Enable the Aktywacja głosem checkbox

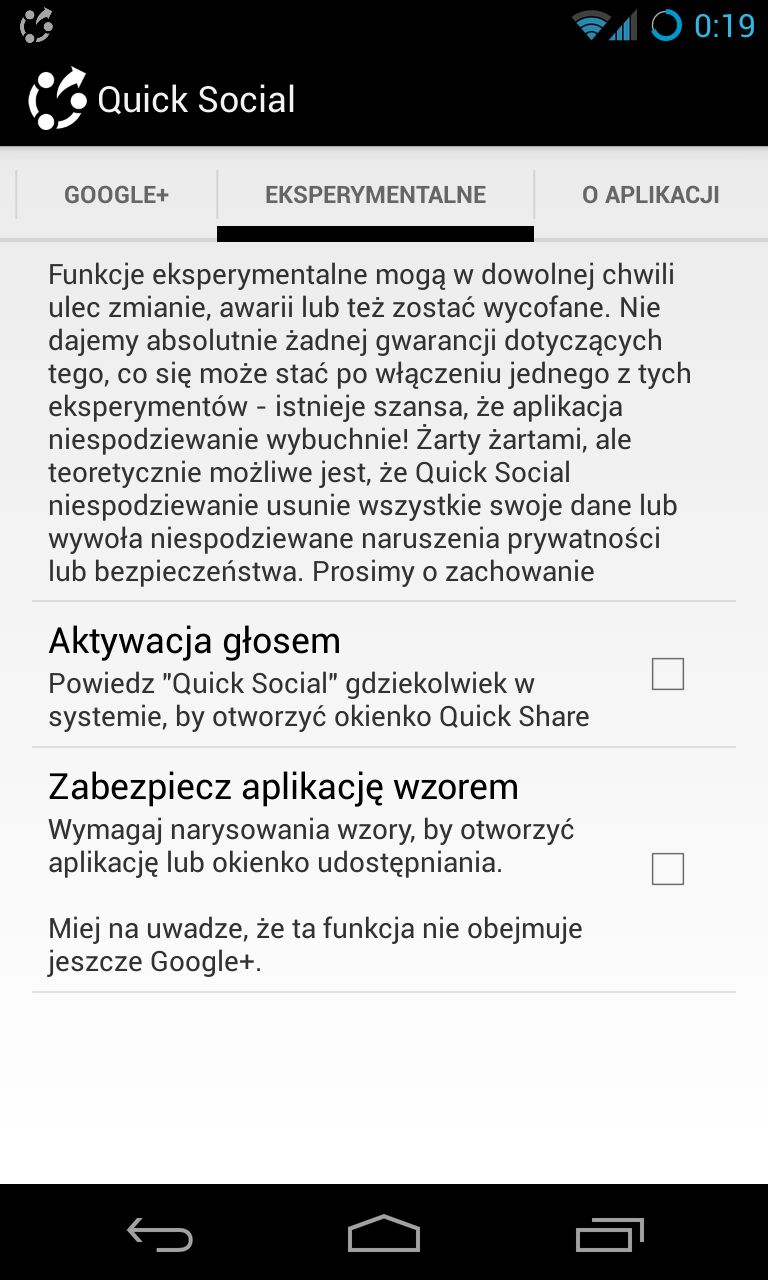tap(667, 674)
